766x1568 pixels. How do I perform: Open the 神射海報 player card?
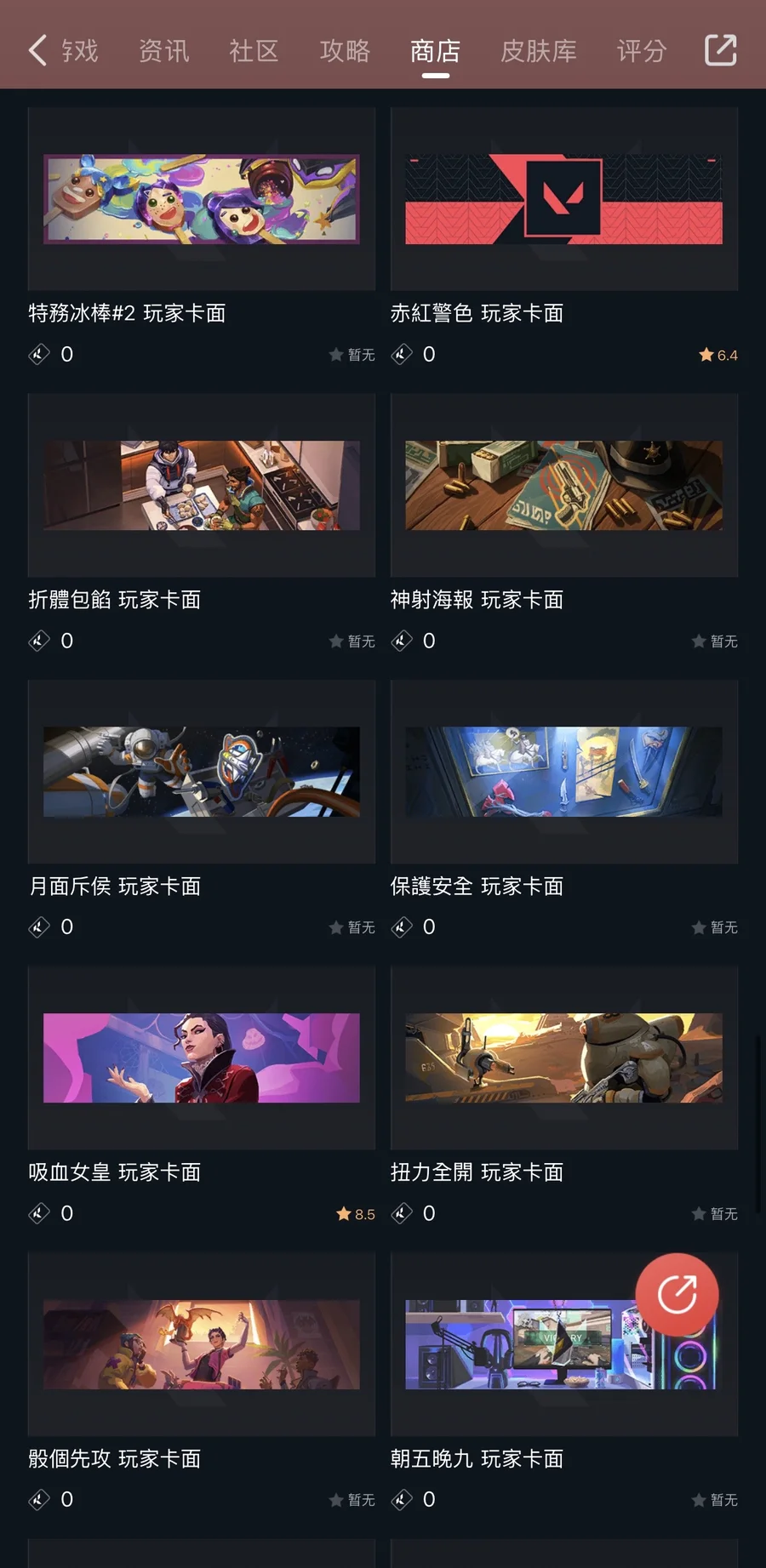[x=563, y=486]
